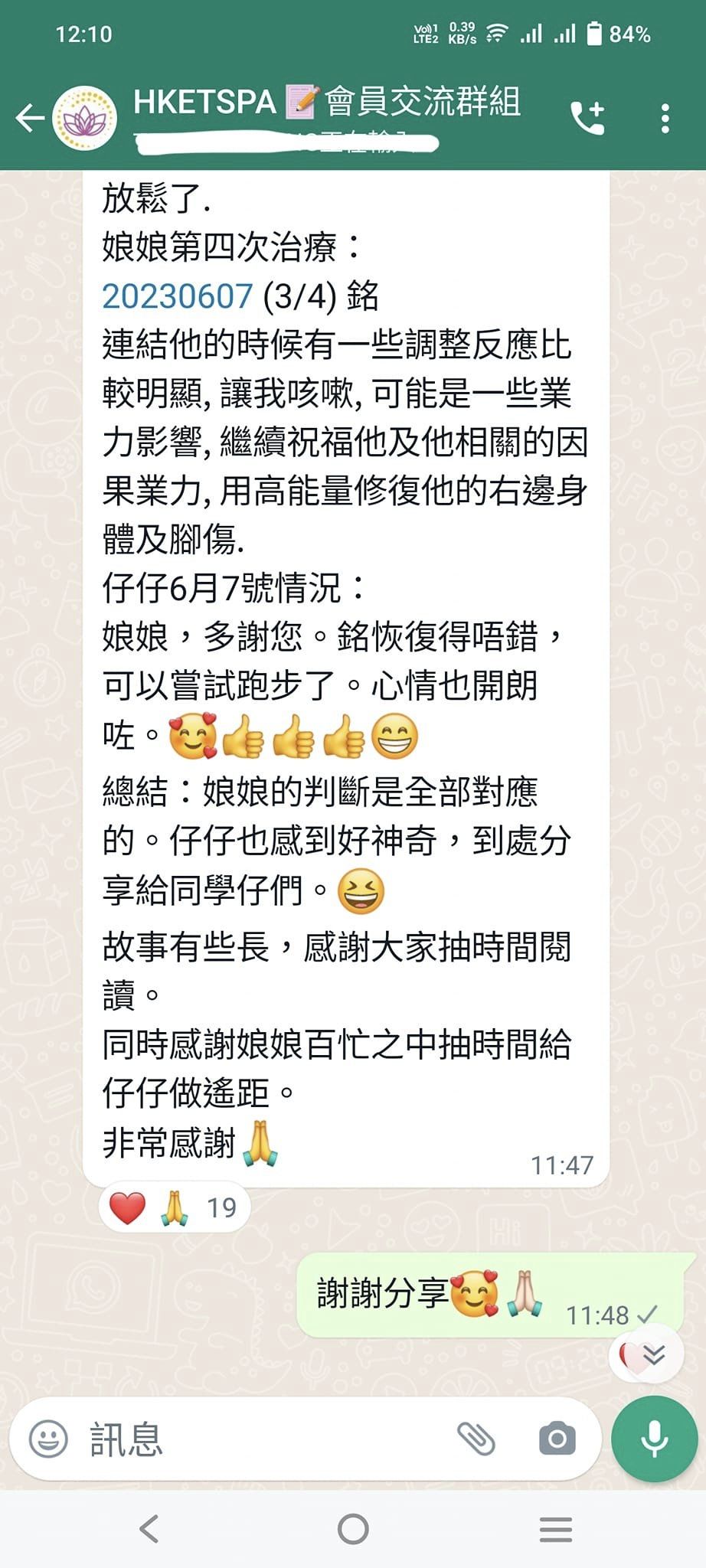
Task: Open recent apps from the navigation bar
Action: (x=556, y=1530)
